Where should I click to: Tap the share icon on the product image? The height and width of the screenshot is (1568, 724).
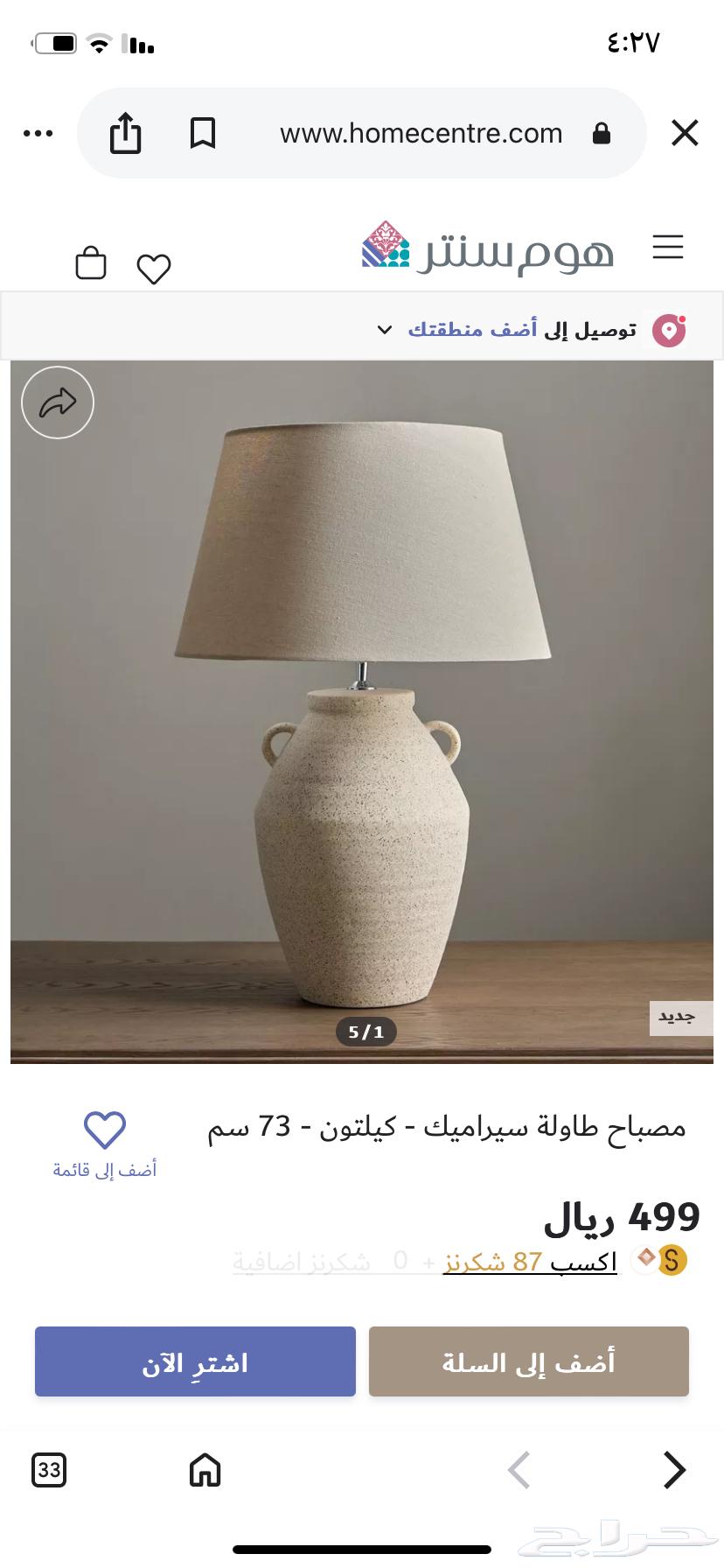click(58, 402)
